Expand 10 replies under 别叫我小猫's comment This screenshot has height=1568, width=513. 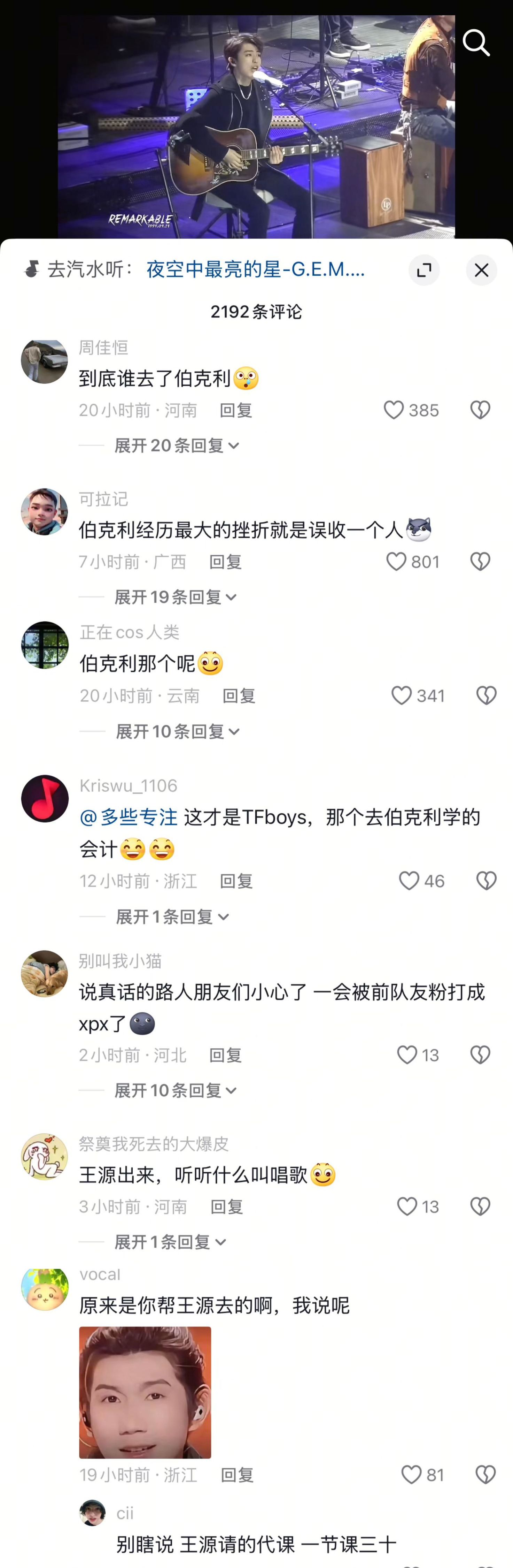175,1090
